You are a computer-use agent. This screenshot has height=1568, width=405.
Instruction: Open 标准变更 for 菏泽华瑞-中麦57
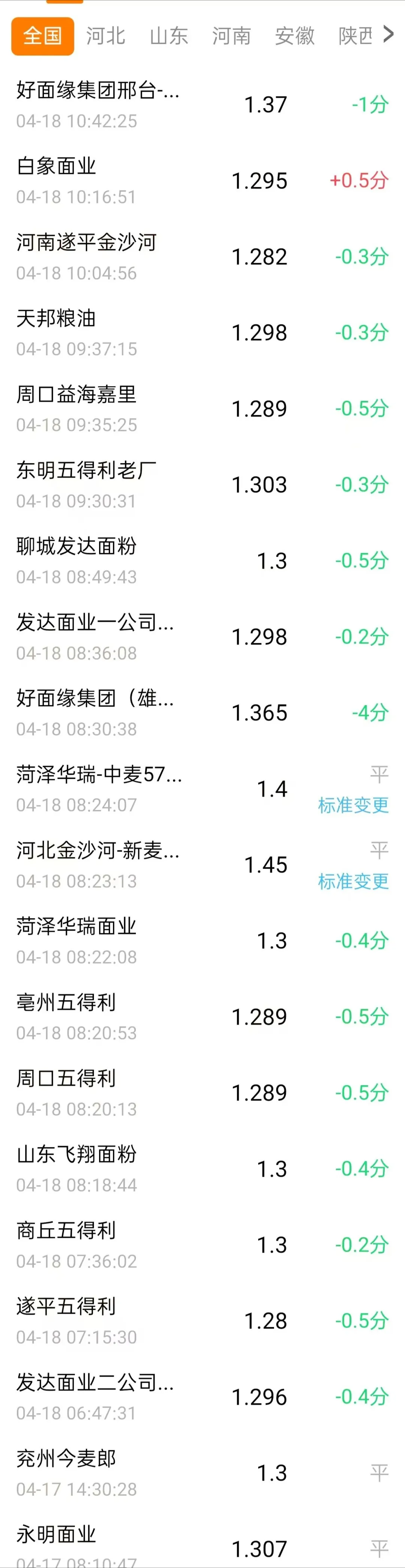(353, 805)
